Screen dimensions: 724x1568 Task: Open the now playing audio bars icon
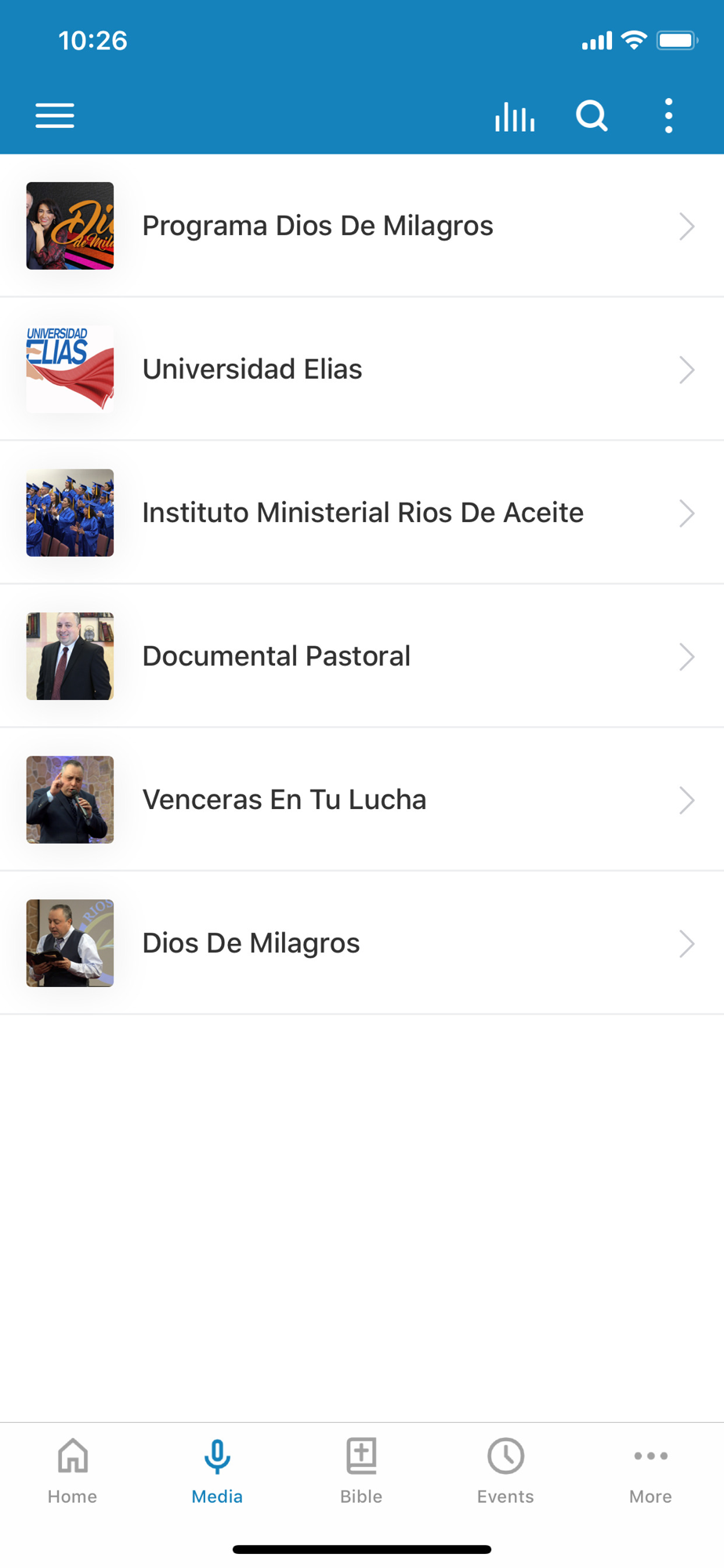coord(515,117)
